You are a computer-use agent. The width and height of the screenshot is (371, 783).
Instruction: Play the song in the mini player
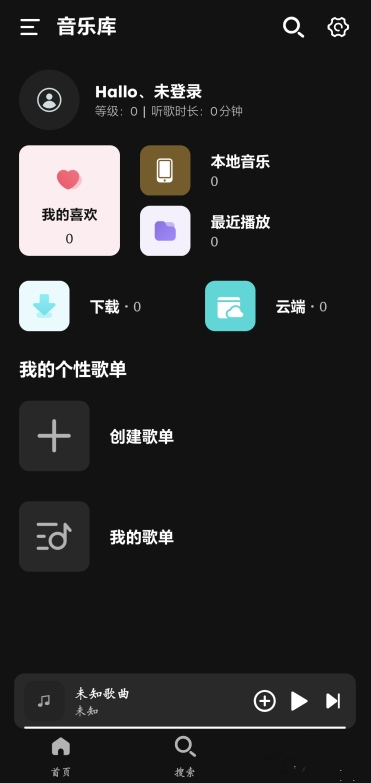(299, 701)
